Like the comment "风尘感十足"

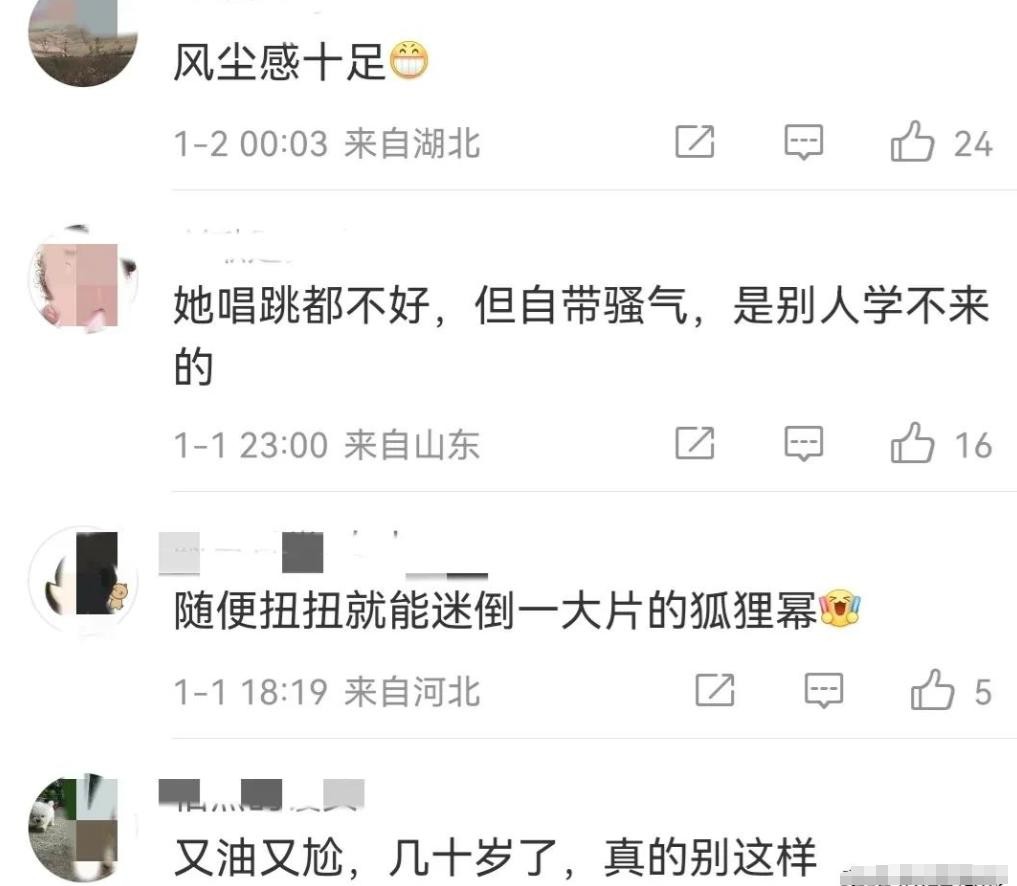point(912,143)
